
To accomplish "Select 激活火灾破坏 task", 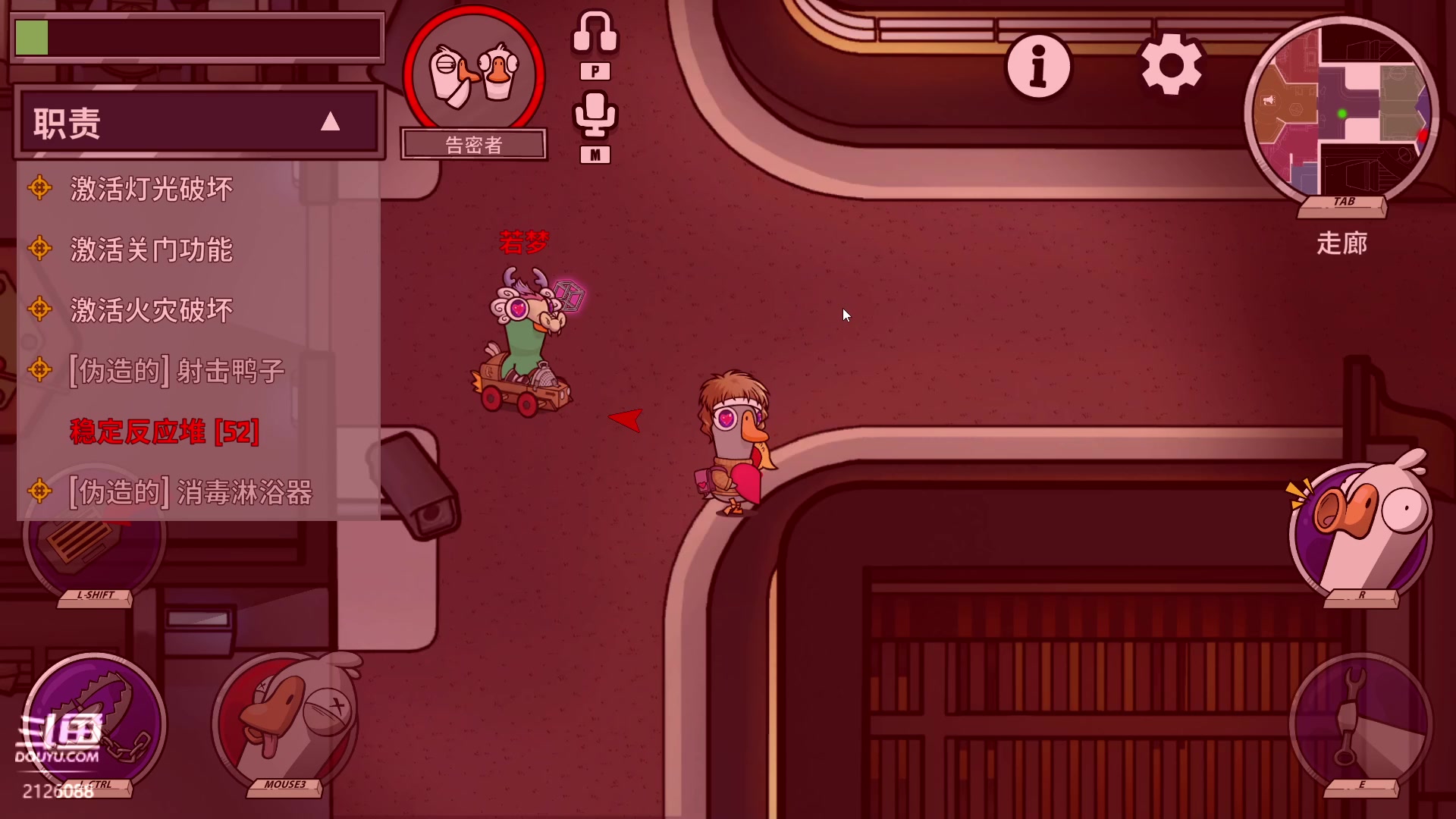I will (x=151, y=310).
